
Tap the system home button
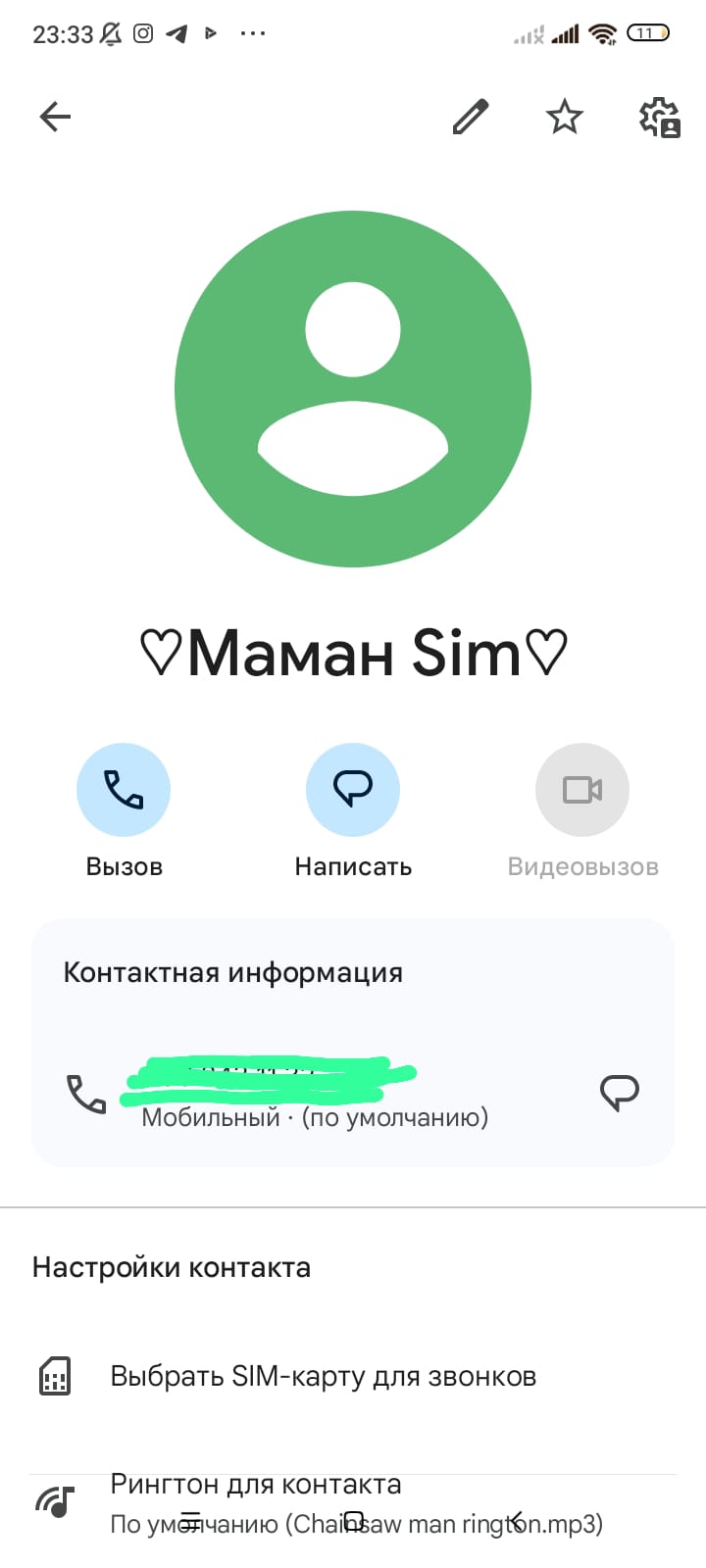pos(354,1521)
